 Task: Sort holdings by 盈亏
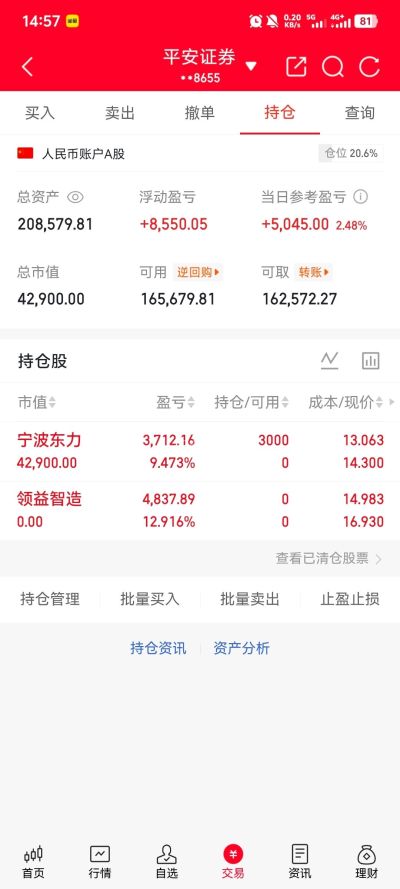(176, 403)
